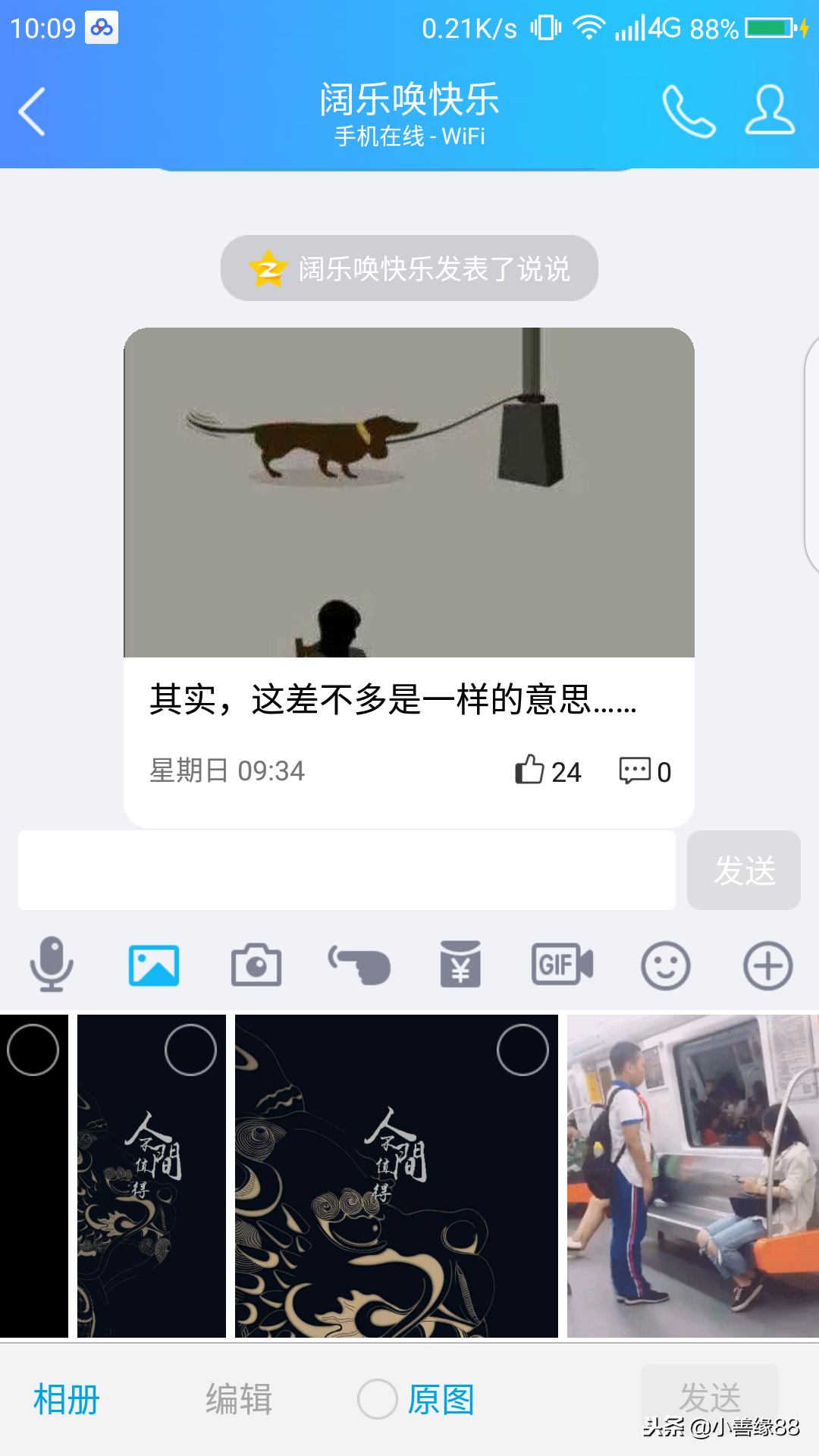This screenshot has width=819, height=1456.
Task: Open the emoji picker
Action: [x=665, y=965]
